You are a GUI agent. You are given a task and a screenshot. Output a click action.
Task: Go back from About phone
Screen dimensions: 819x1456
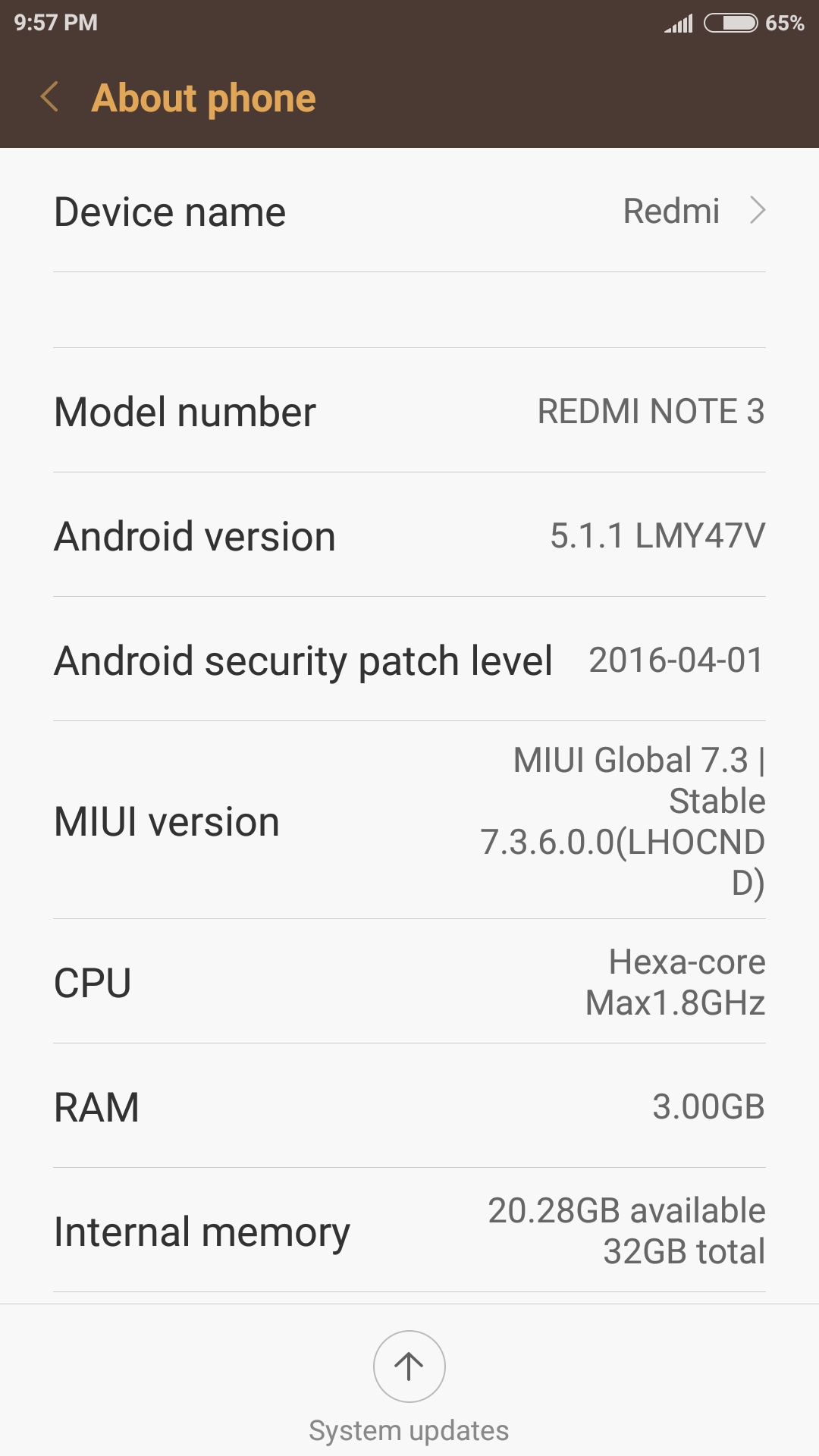click(x=50, y=98)
